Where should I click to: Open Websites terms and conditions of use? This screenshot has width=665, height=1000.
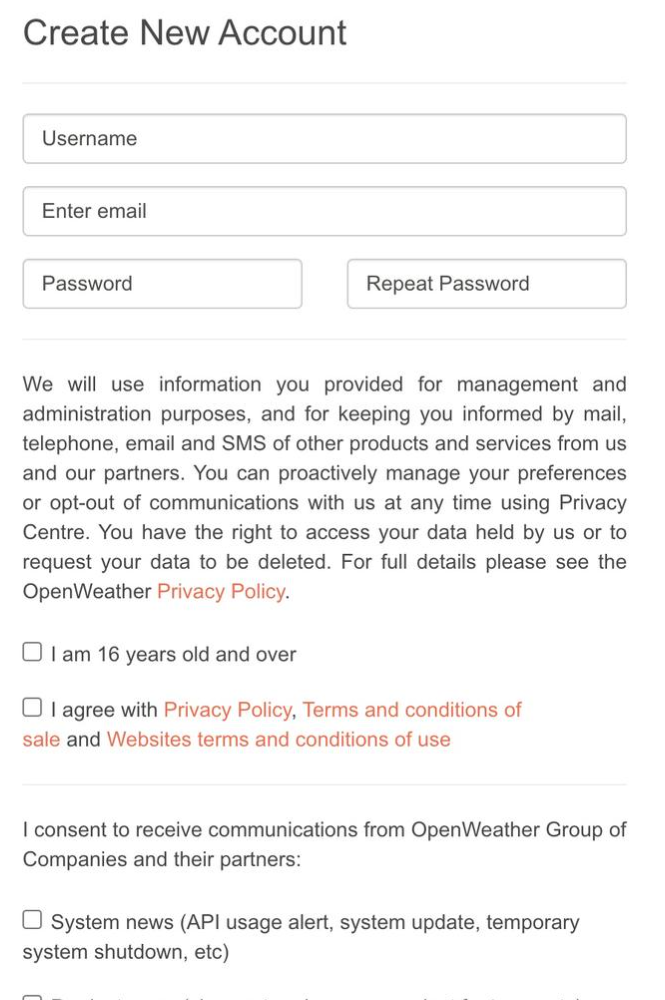click(x=279, y=739)
